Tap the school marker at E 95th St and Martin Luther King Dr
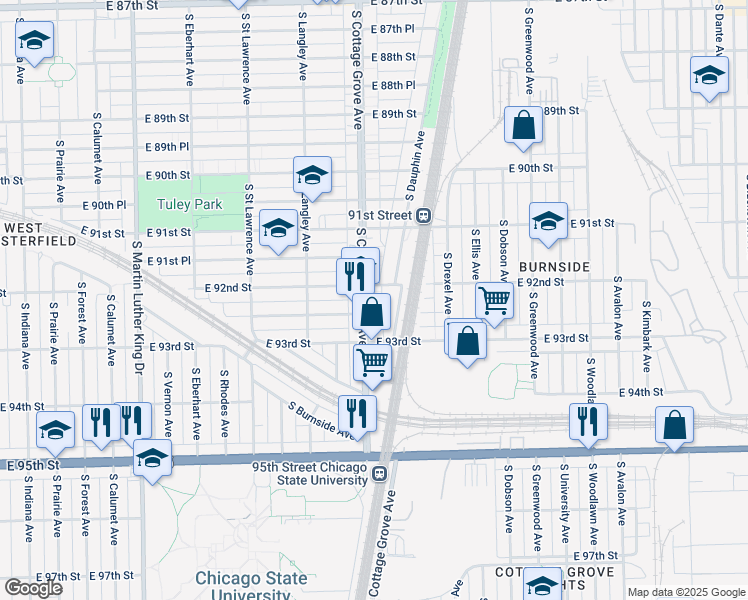Viewport: 748px width, 600px height. pos(152,459)
